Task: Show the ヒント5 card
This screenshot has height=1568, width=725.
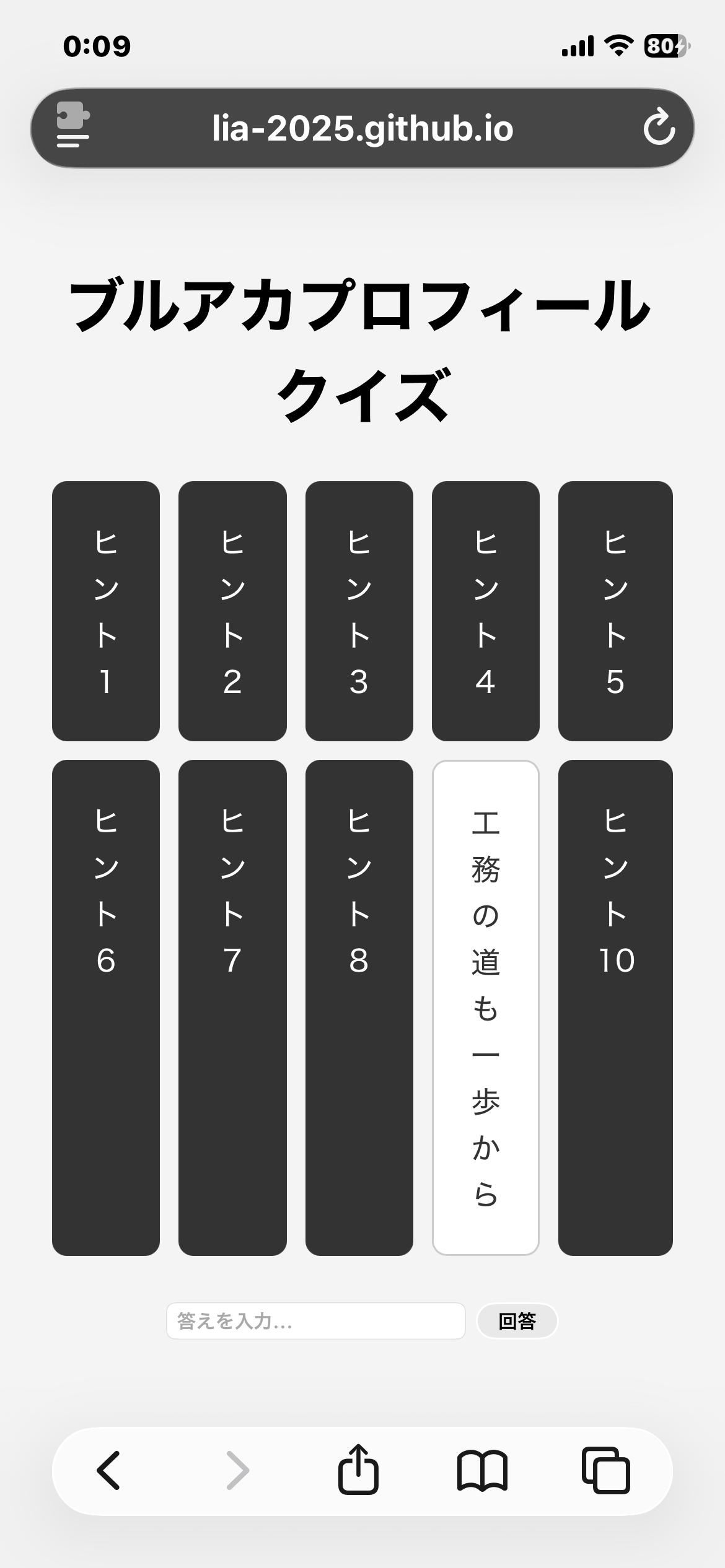Action: click(615, 611)
